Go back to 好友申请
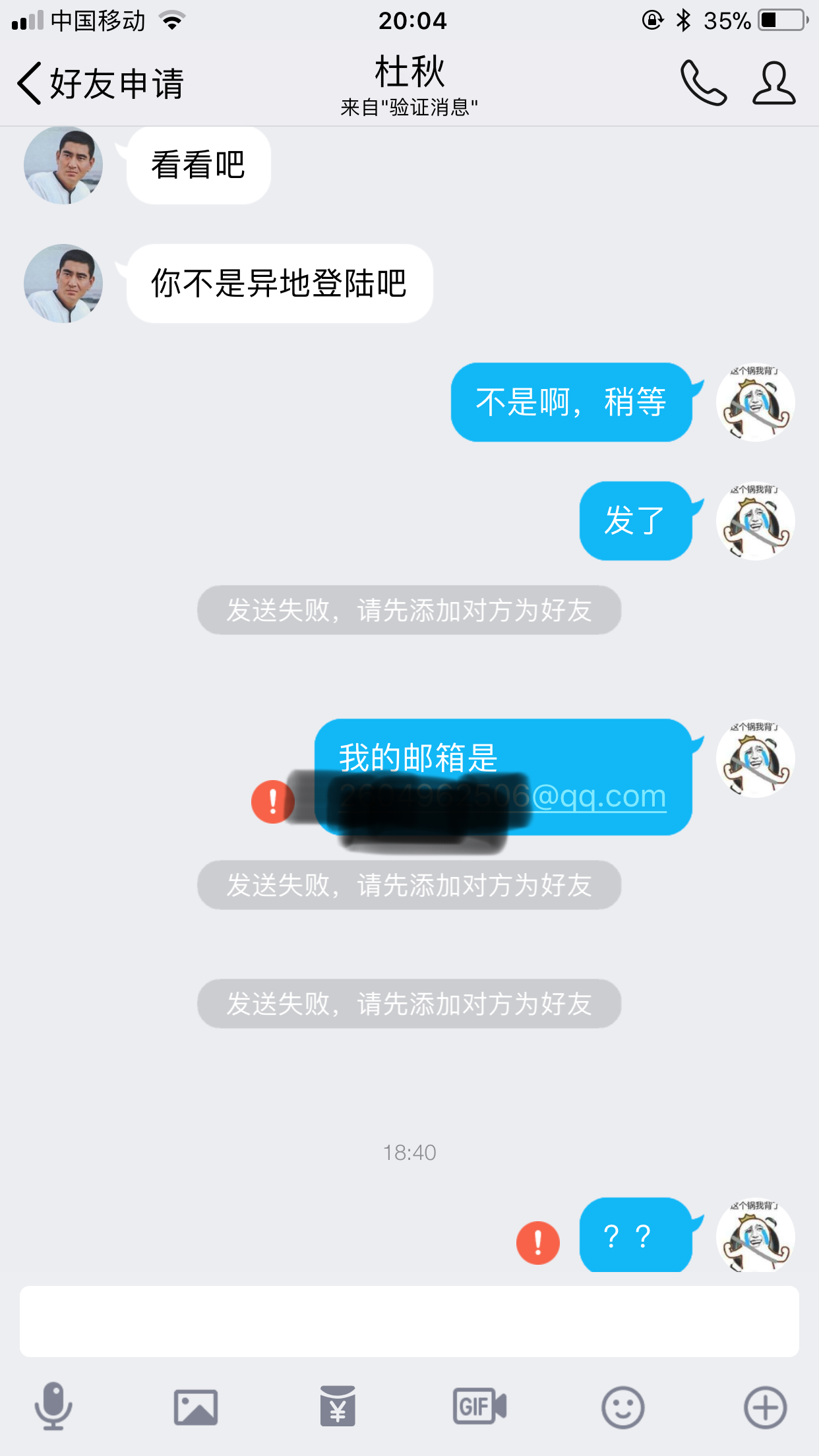The height and width of the screenshot is (1456, 819). point(99,84)
